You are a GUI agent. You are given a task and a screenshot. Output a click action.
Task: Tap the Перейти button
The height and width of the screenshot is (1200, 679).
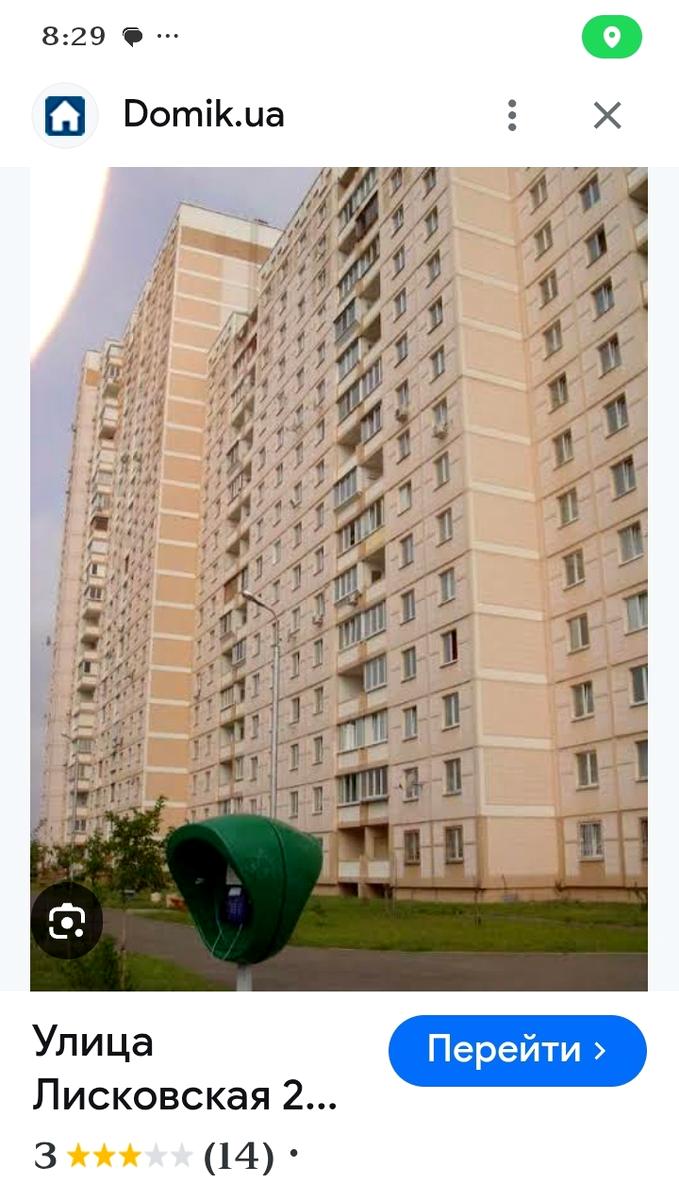point(517,1050)
